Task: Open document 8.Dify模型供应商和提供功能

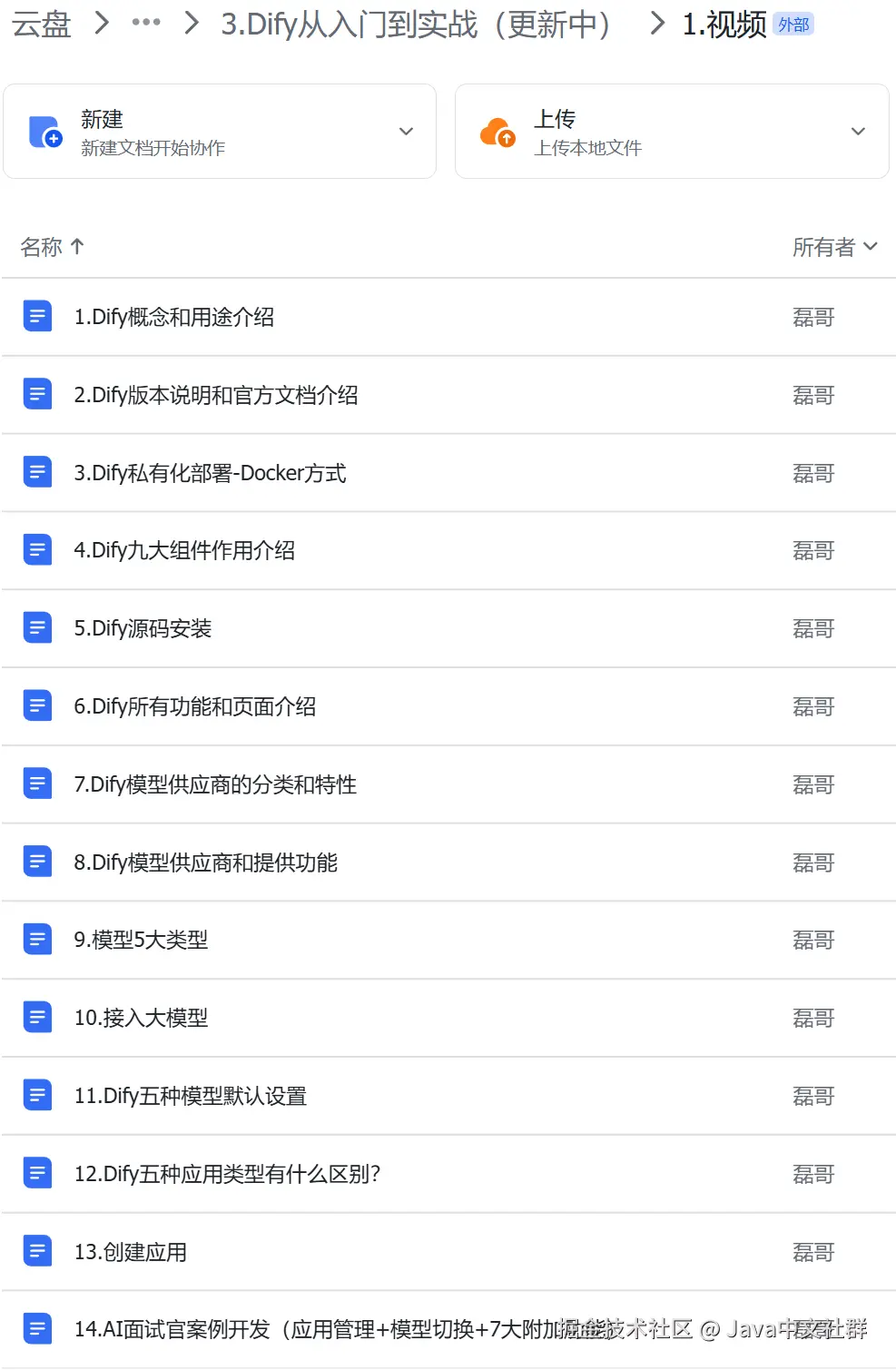Action: [205, 862]
